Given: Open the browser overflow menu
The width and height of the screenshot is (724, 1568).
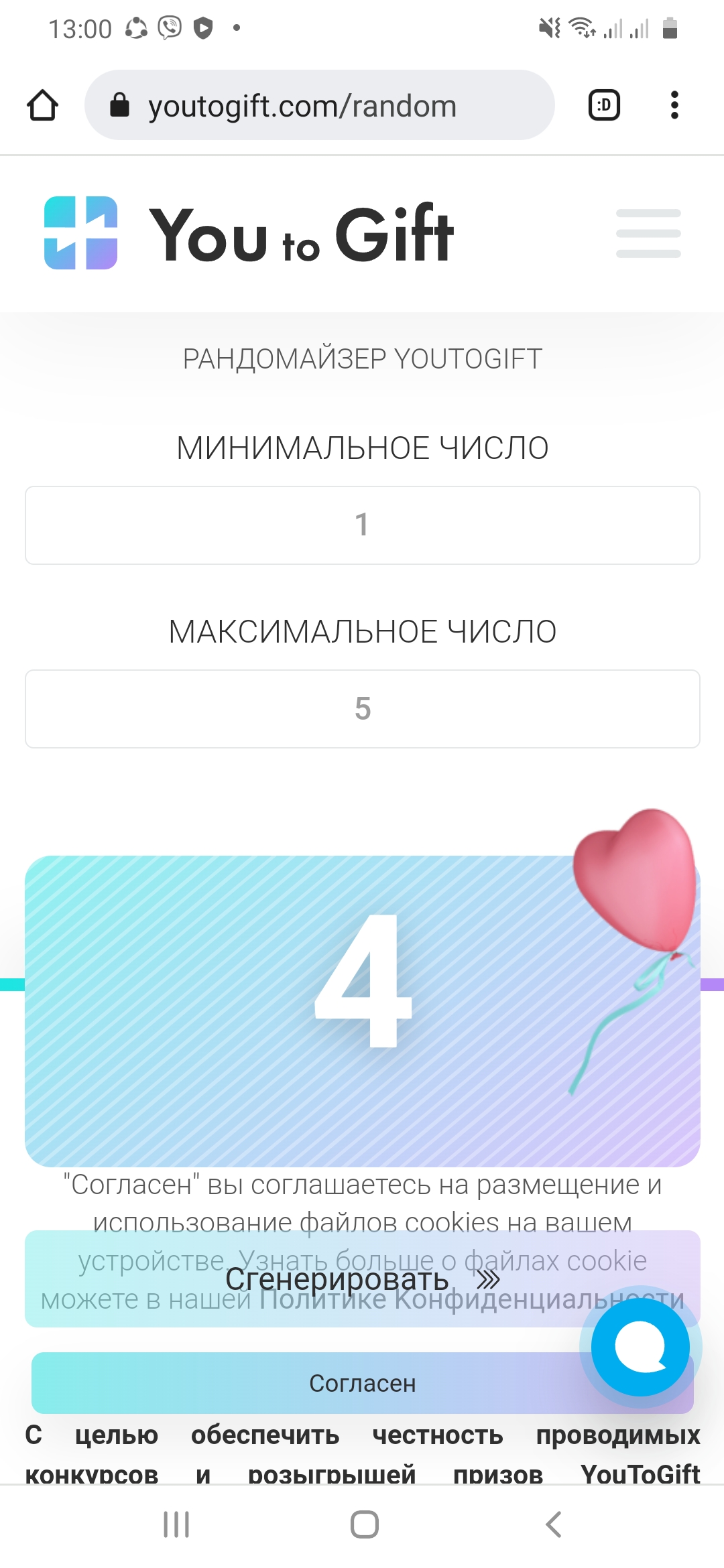Looking at the screenshot, I should 674,105.
